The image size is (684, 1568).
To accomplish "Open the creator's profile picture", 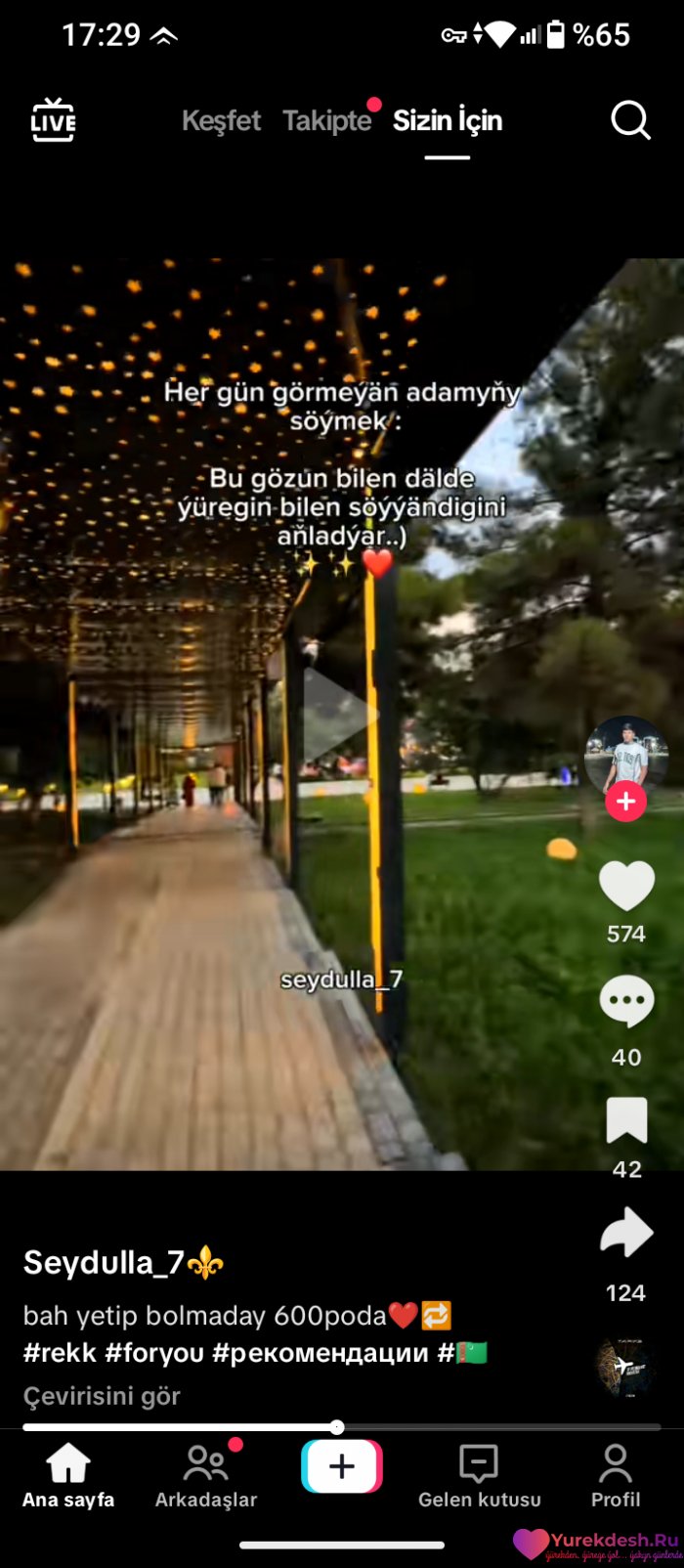I will [x=625, y=755].
